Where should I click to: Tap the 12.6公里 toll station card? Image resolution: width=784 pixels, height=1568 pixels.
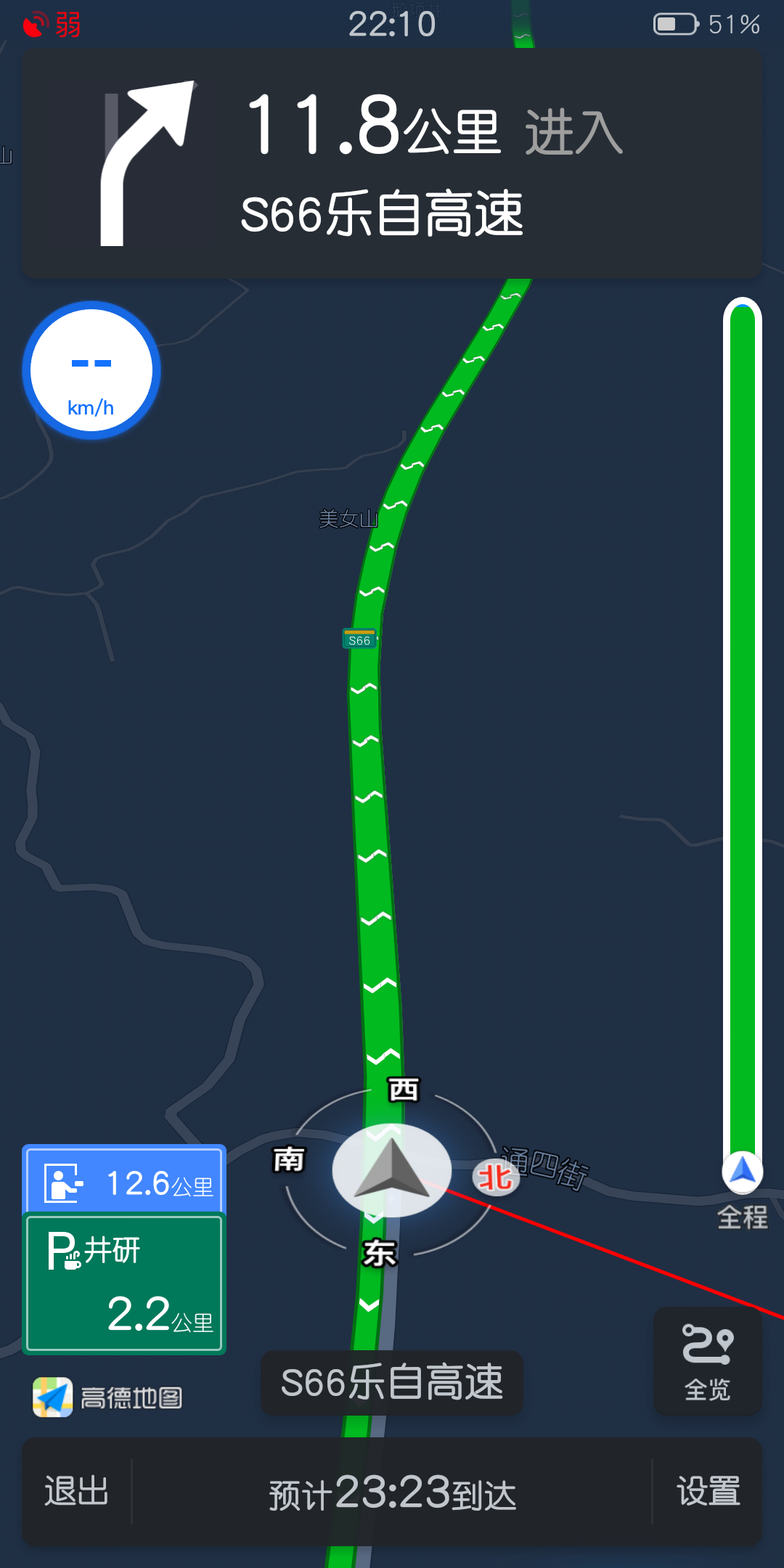(x=125, y=1182)
